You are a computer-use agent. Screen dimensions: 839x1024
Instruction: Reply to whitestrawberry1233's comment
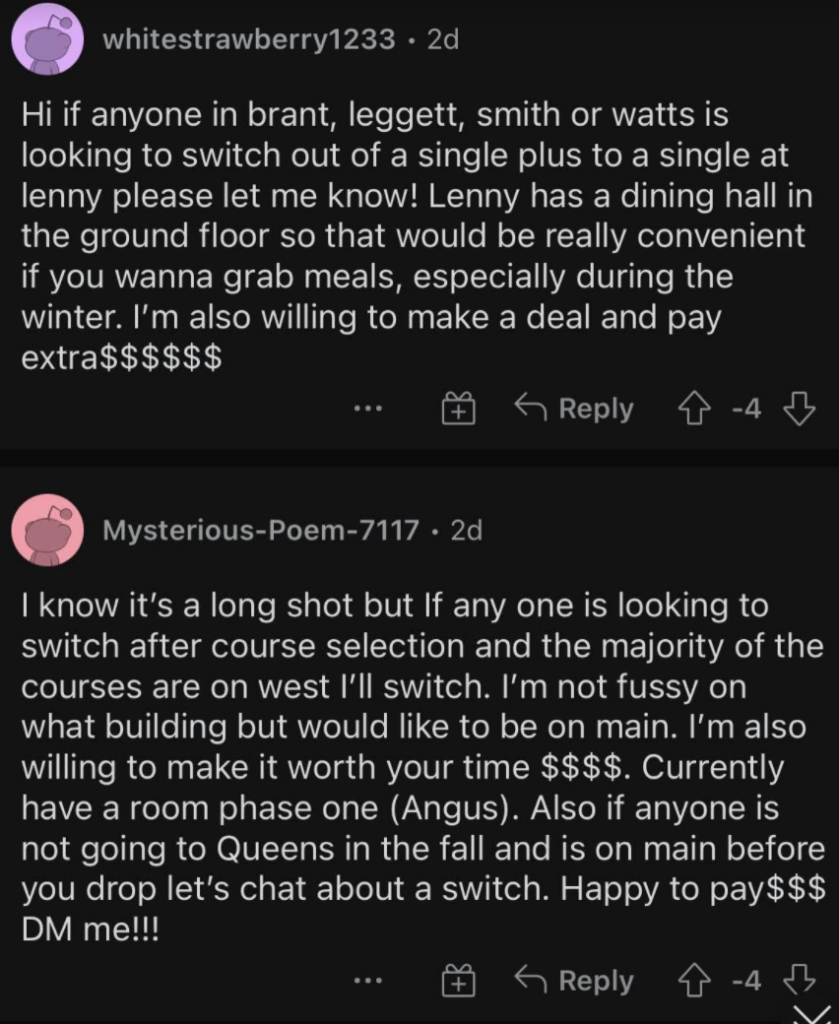pyautogui.click(x=575, y=409)
